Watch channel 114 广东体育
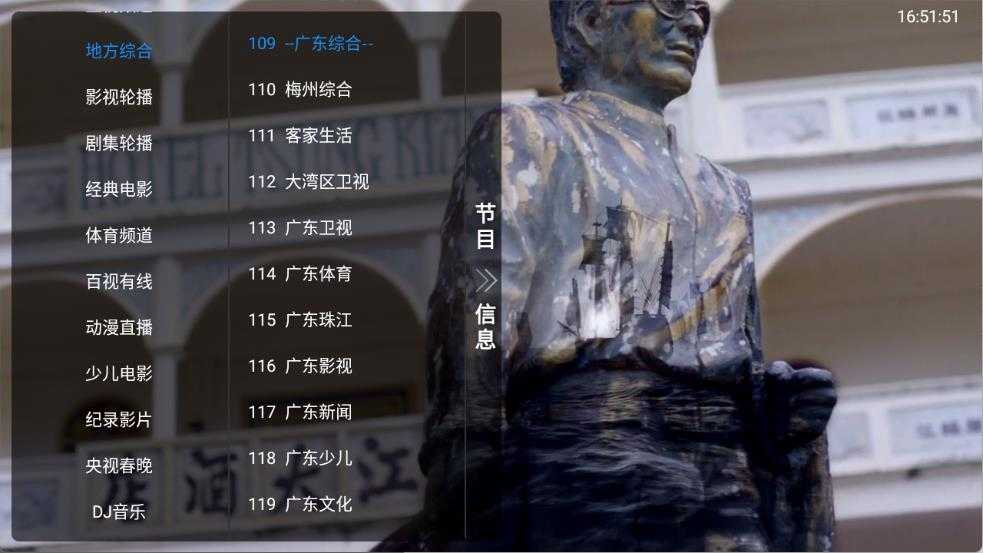983x553 pixels. (300, 273)
